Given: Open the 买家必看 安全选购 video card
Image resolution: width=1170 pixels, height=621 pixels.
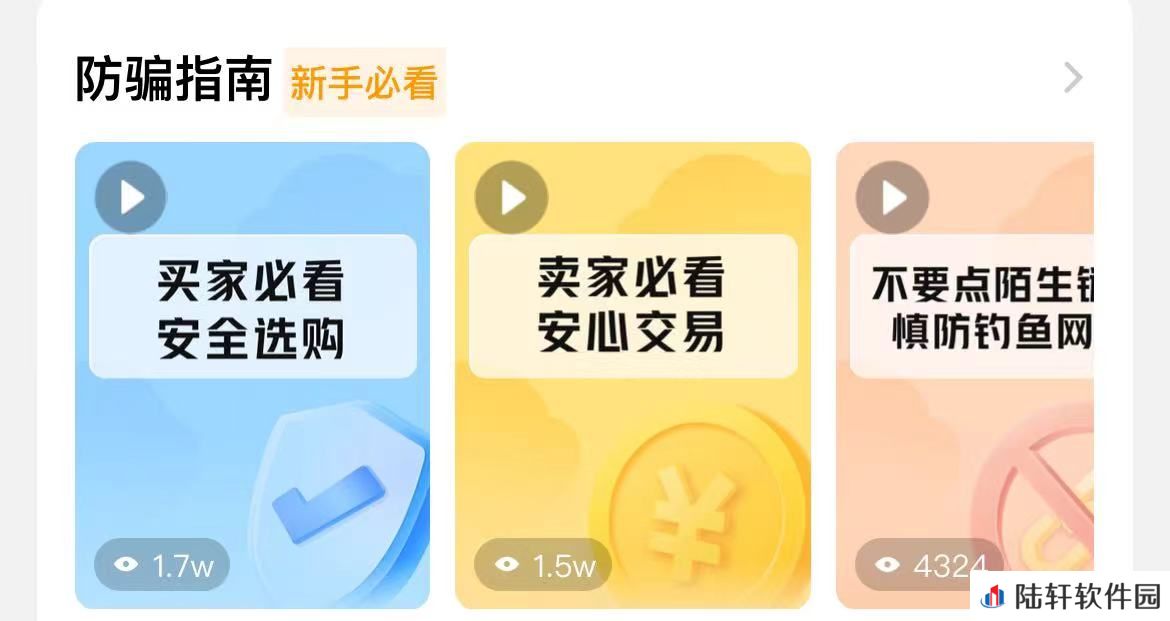Looking at the screenshot, I should 252,375.
